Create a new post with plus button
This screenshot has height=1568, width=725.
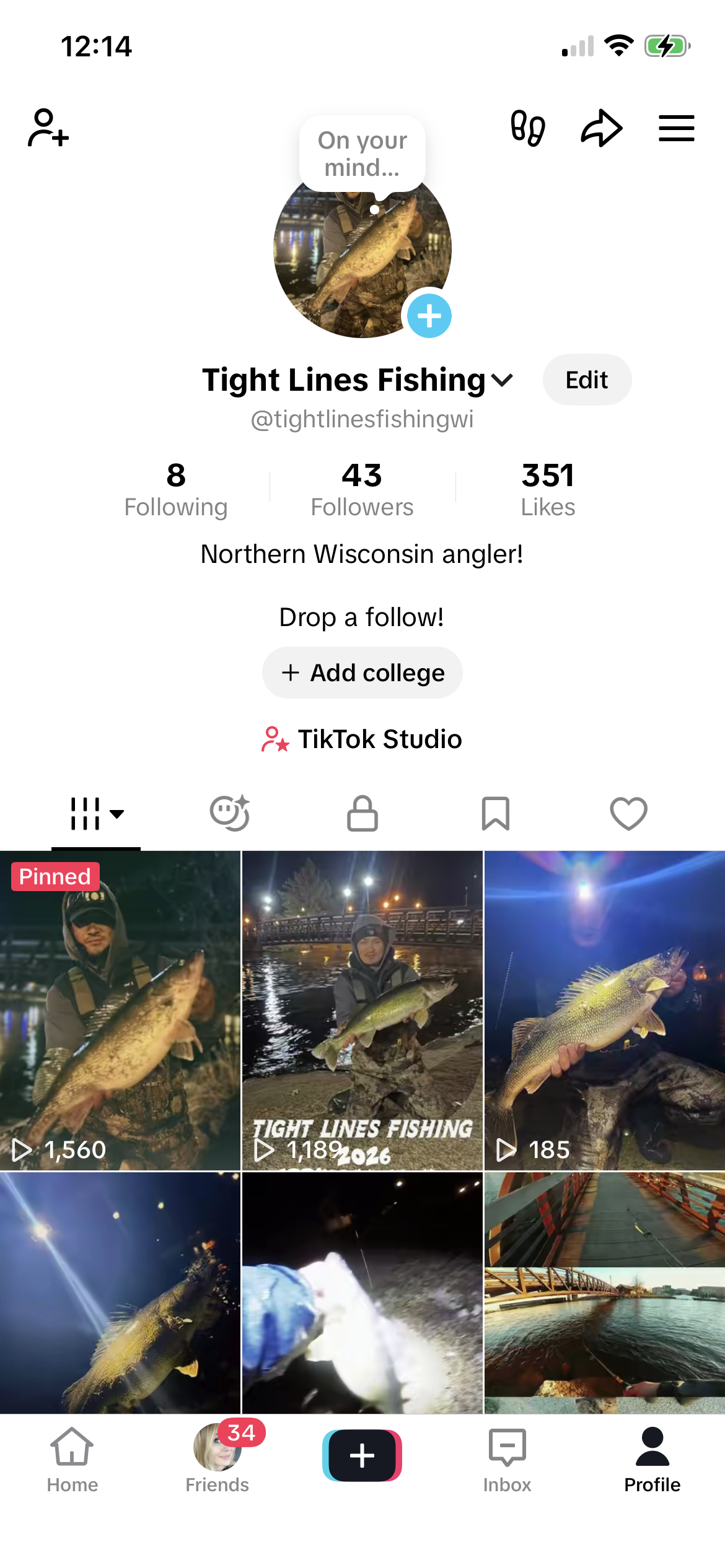coord(362,1455)
